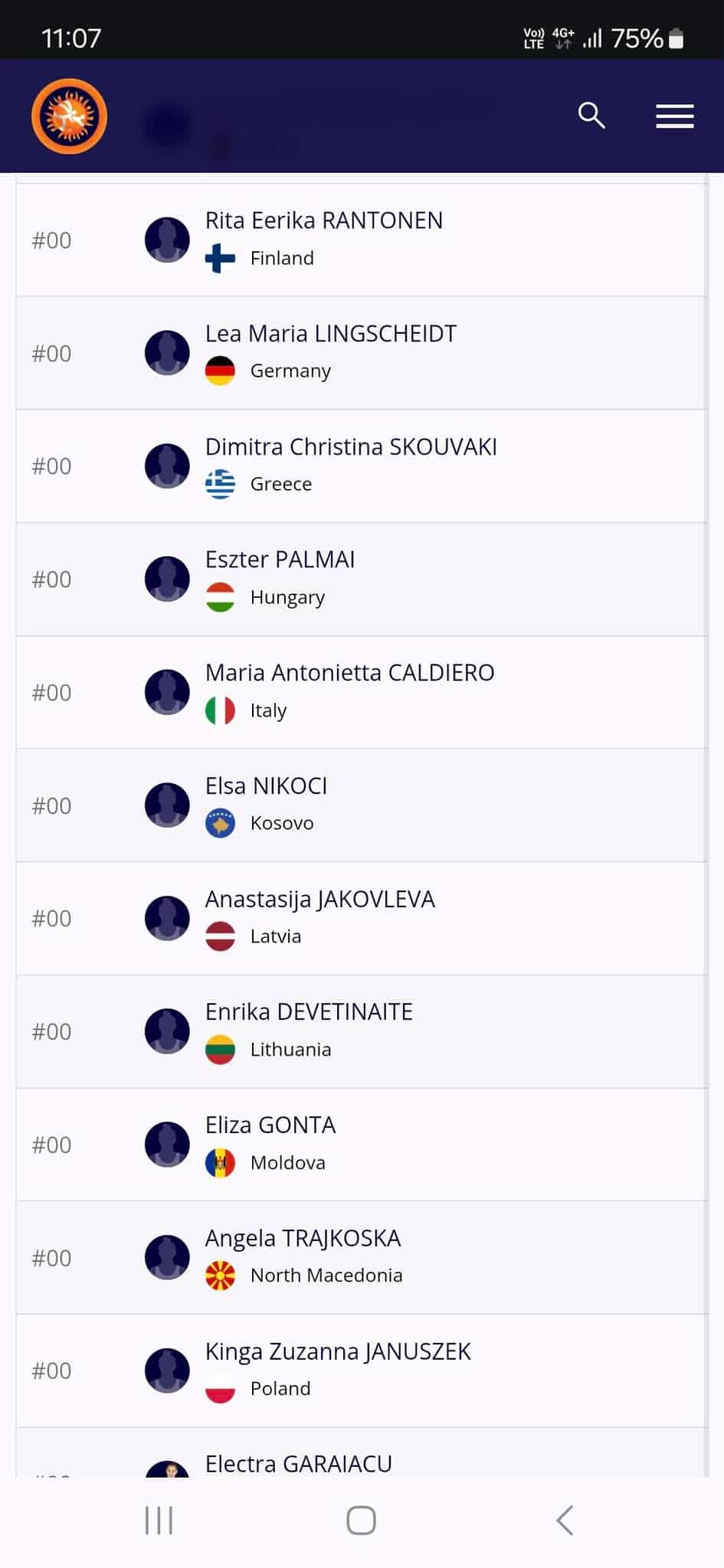Open Anastasija JAKOVLEVA's row

coord(361,919)
